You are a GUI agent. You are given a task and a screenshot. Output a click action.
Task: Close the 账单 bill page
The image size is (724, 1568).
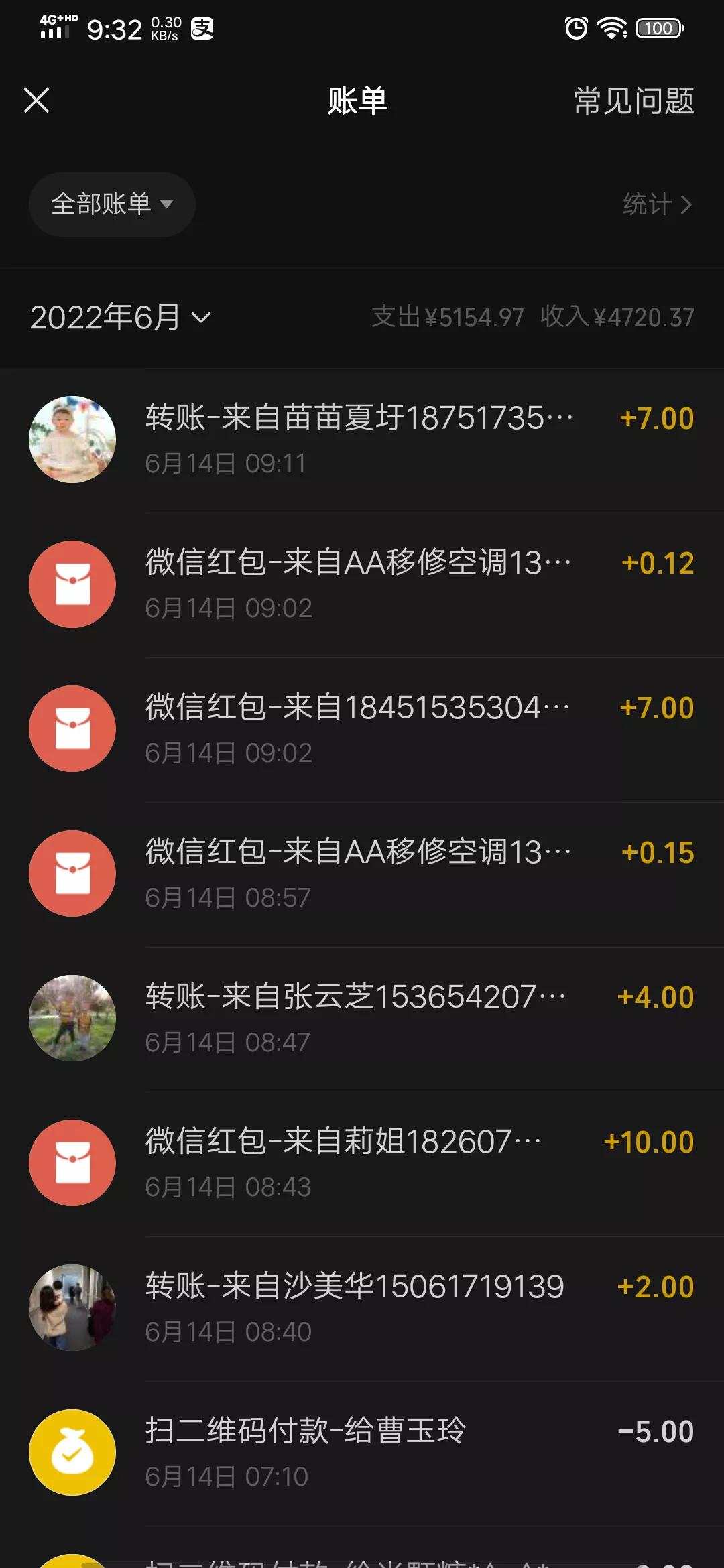[37, 101]
